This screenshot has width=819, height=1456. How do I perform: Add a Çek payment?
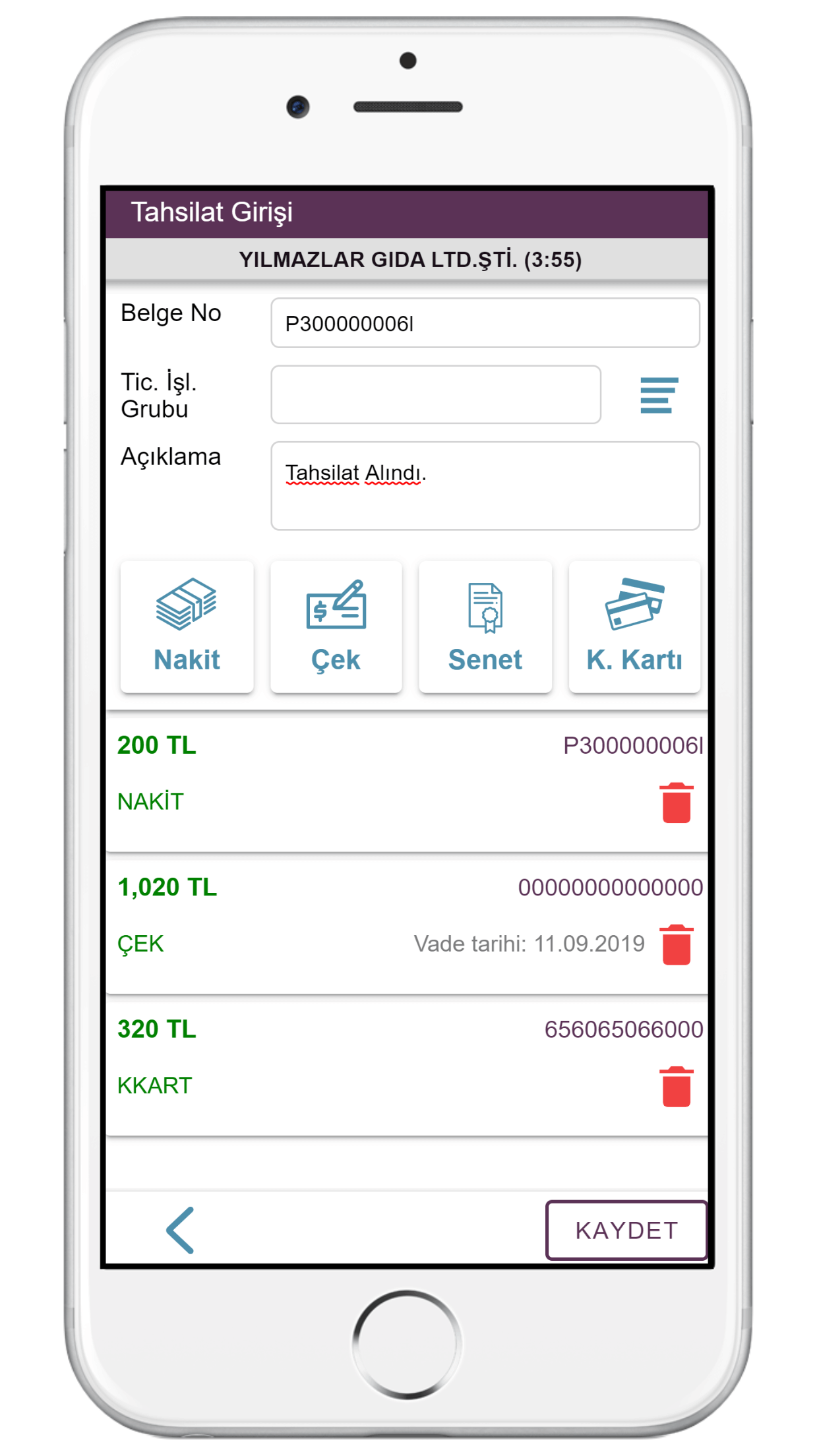point(336,626)
